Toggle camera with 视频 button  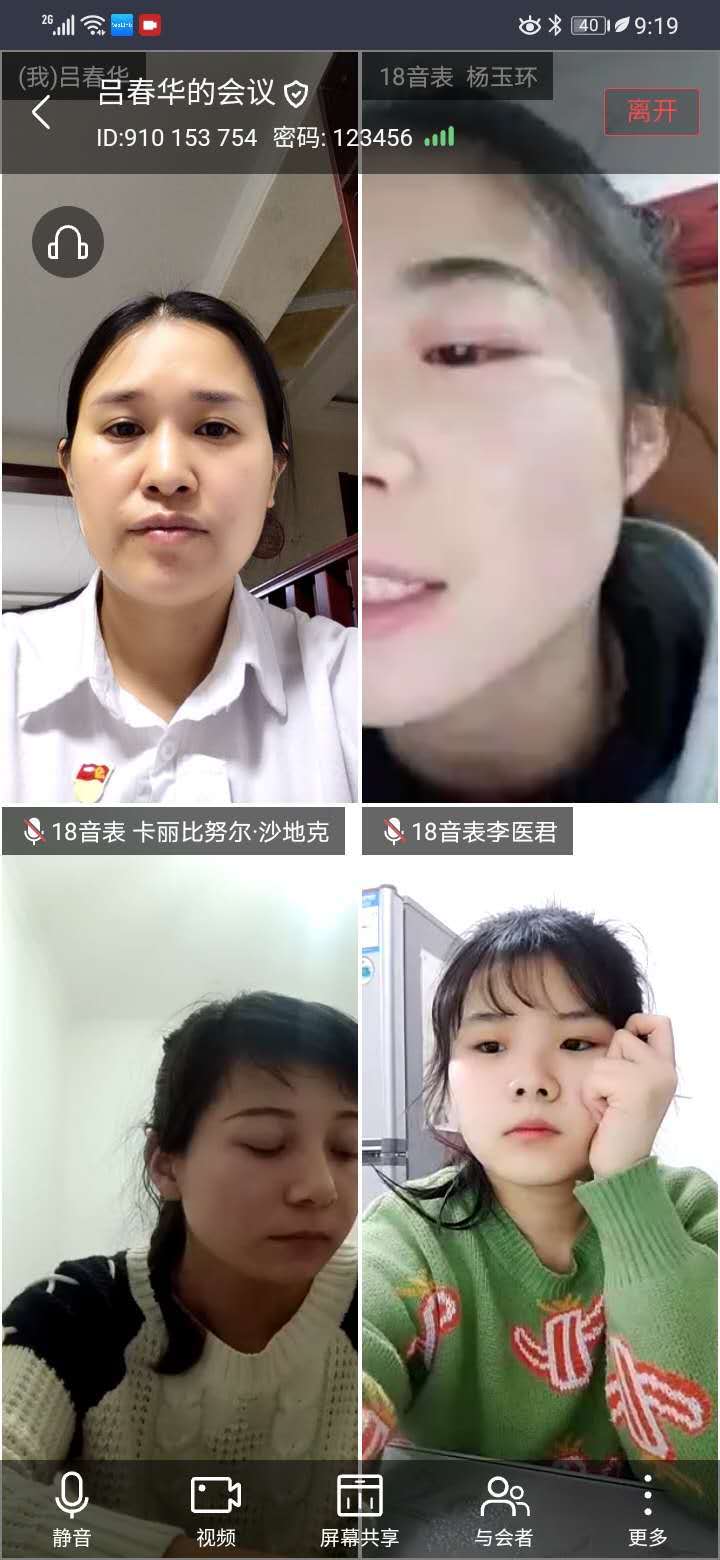click(216, 1509)
